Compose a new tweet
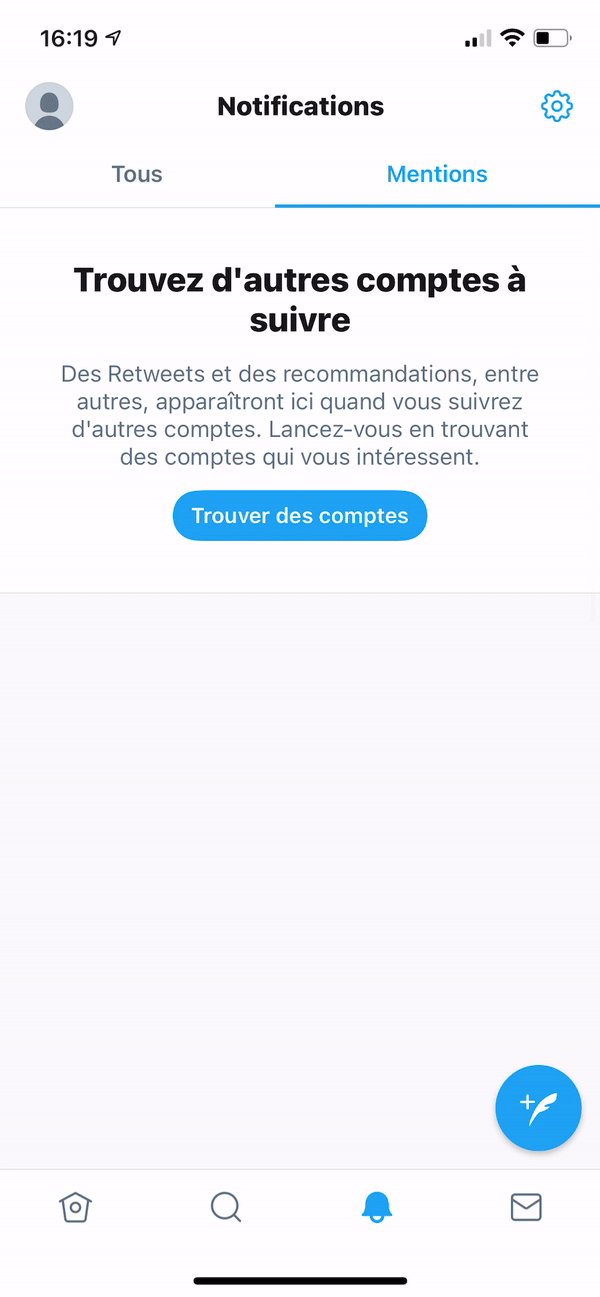 pyautogui.click(x=538, y=1107)
